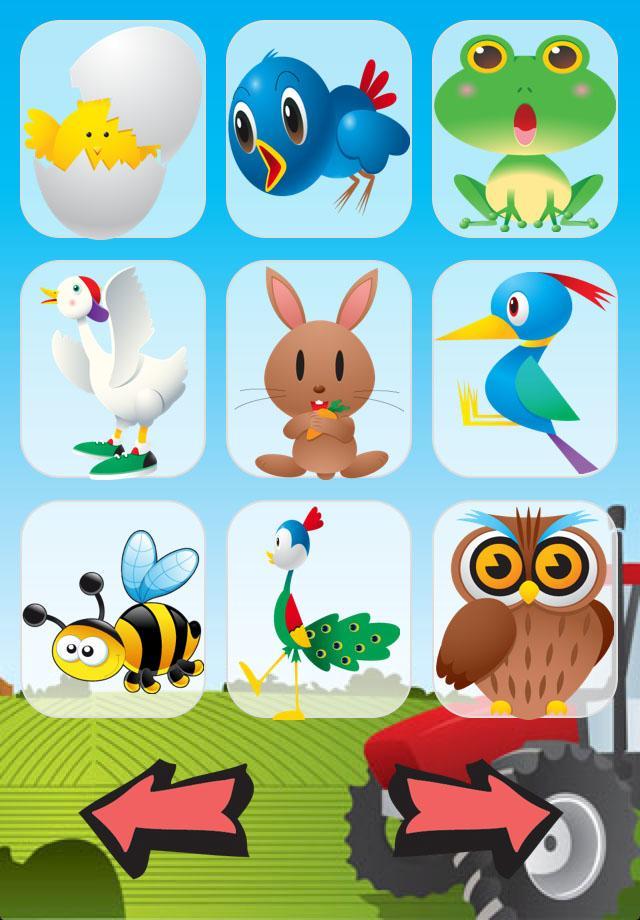Open the brown owl tile
The image size is (640, 920).
click(x=525, y=610)
